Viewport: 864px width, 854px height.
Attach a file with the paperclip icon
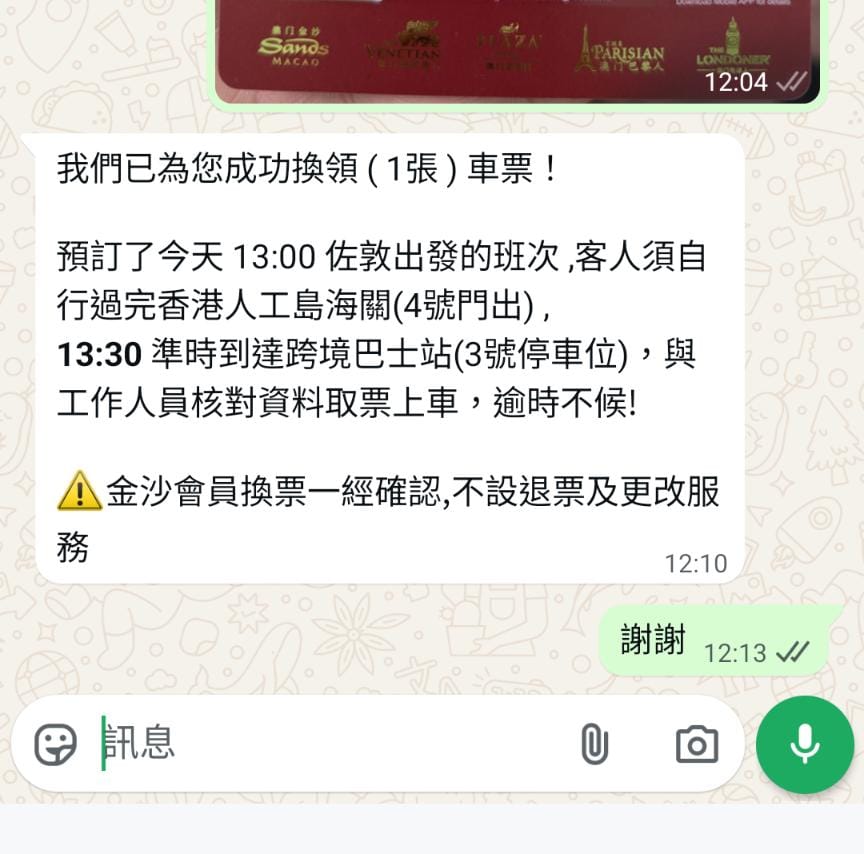tap(594, 744)
